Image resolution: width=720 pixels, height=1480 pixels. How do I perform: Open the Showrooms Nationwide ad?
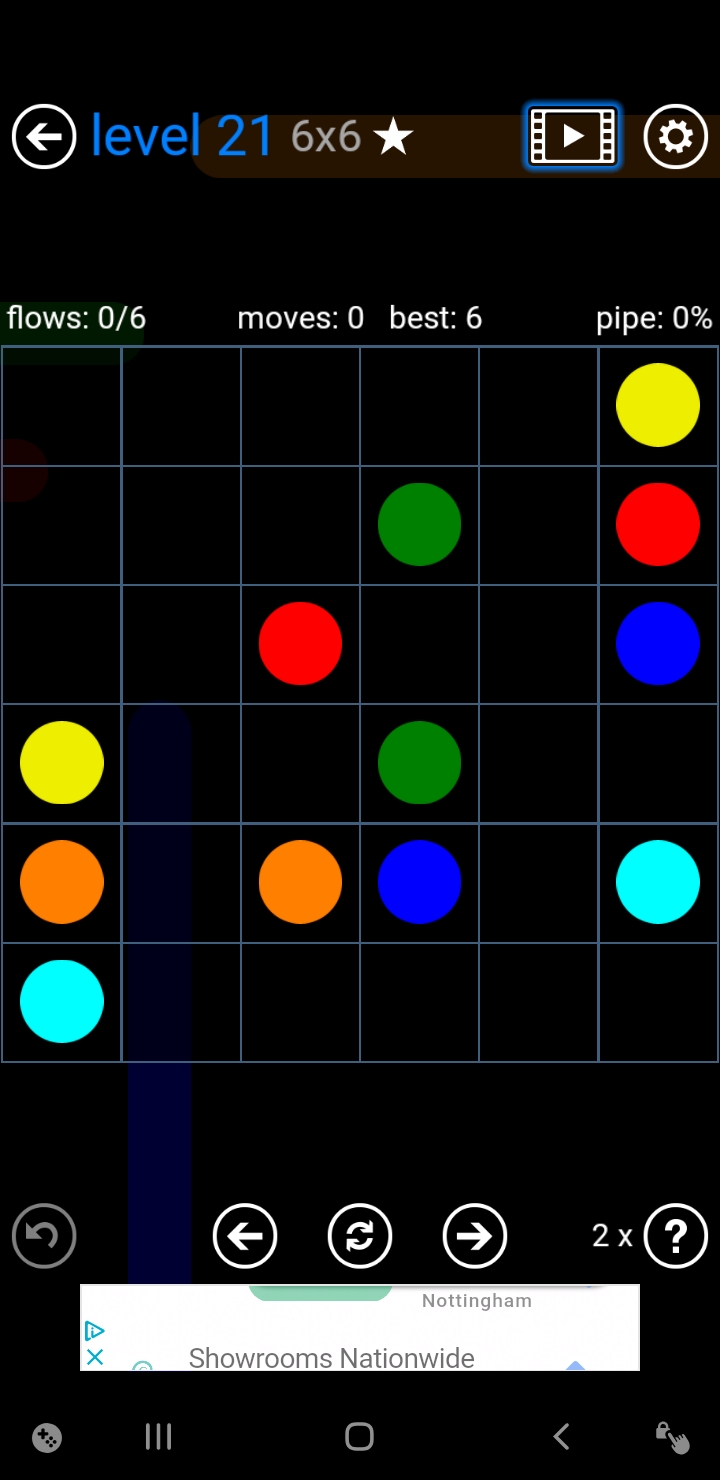332,1357
